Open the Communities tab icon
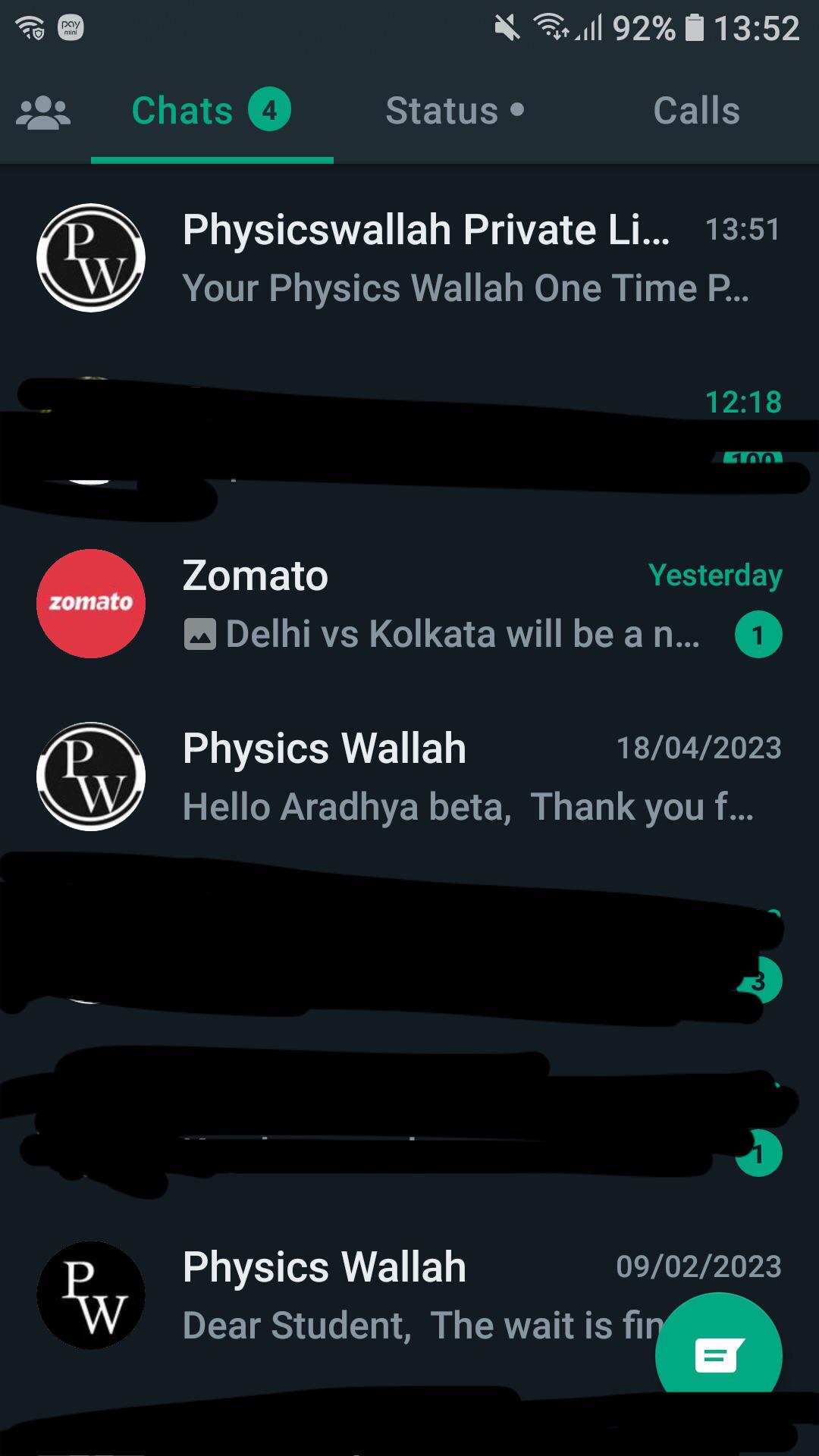819x1456 pixels. 43,112
